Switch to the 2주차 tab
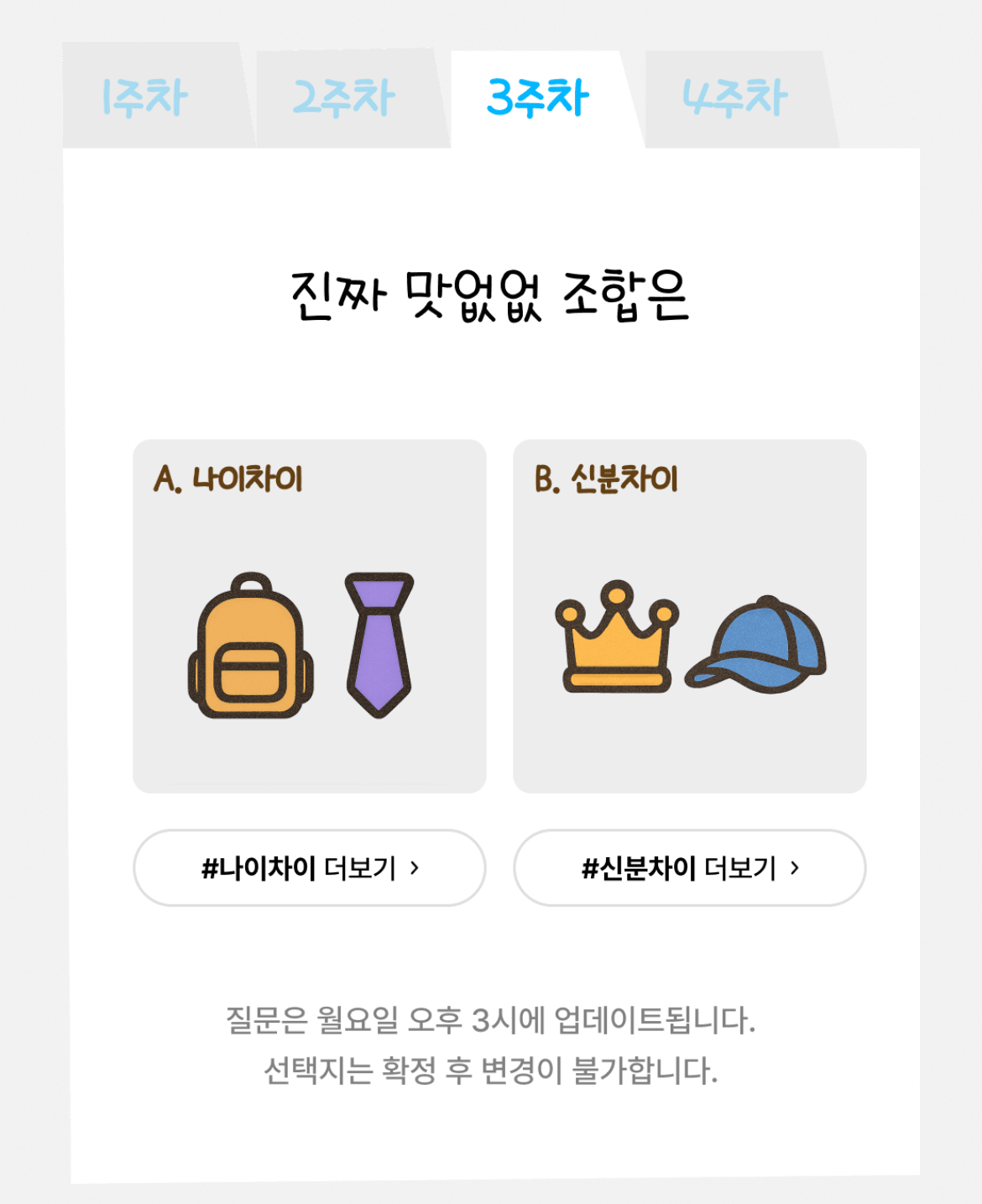 (344, 98)
